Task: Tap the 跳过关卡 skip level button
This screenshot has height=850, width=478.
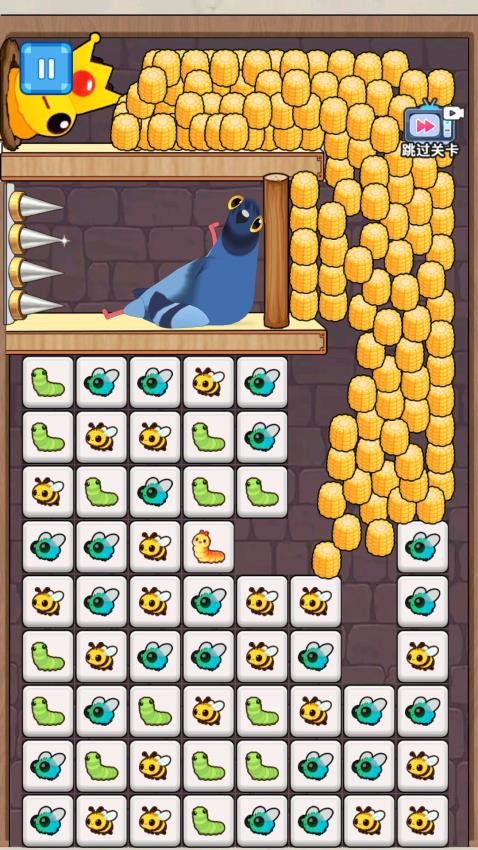Action: (430, 130)
